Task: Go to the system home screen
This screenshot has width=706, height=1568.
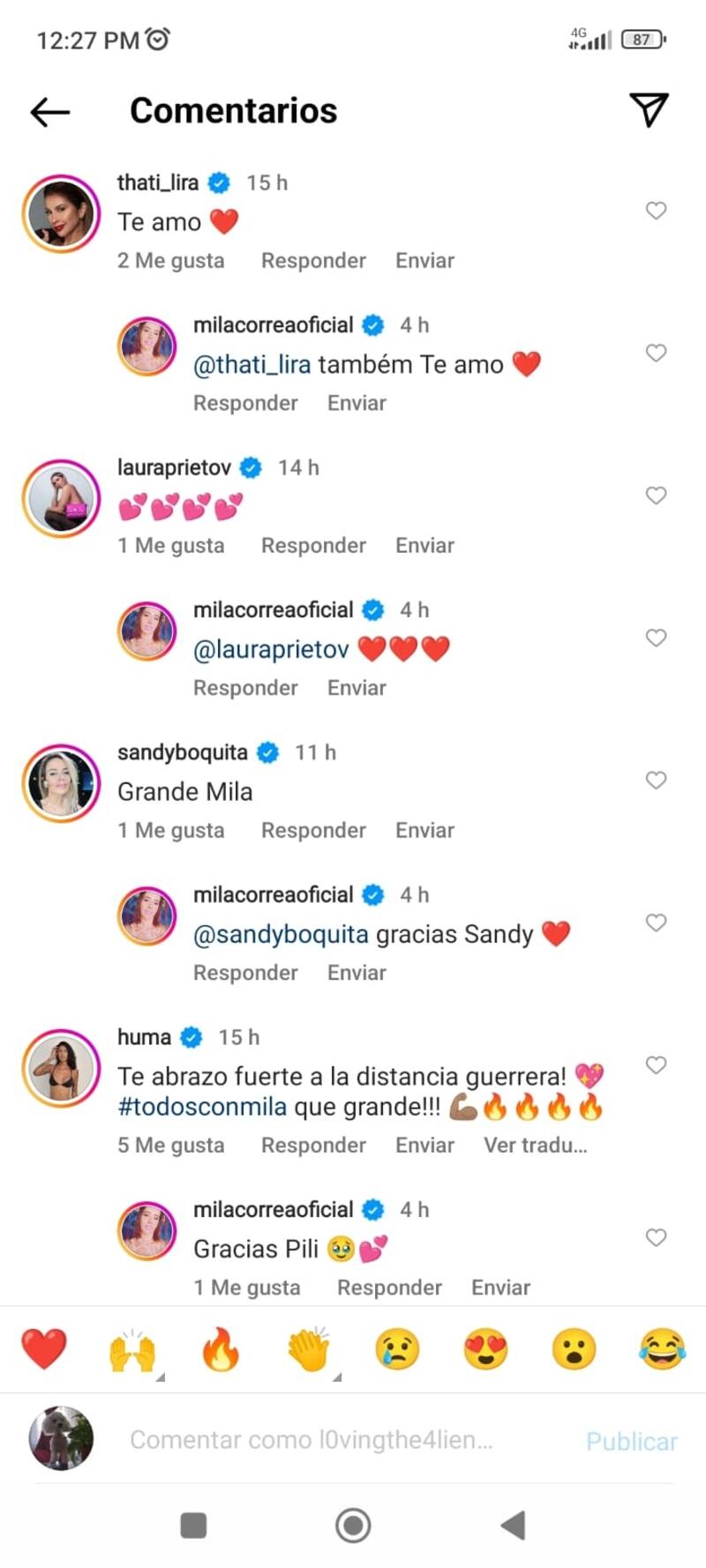Action: coord(353,1525)
